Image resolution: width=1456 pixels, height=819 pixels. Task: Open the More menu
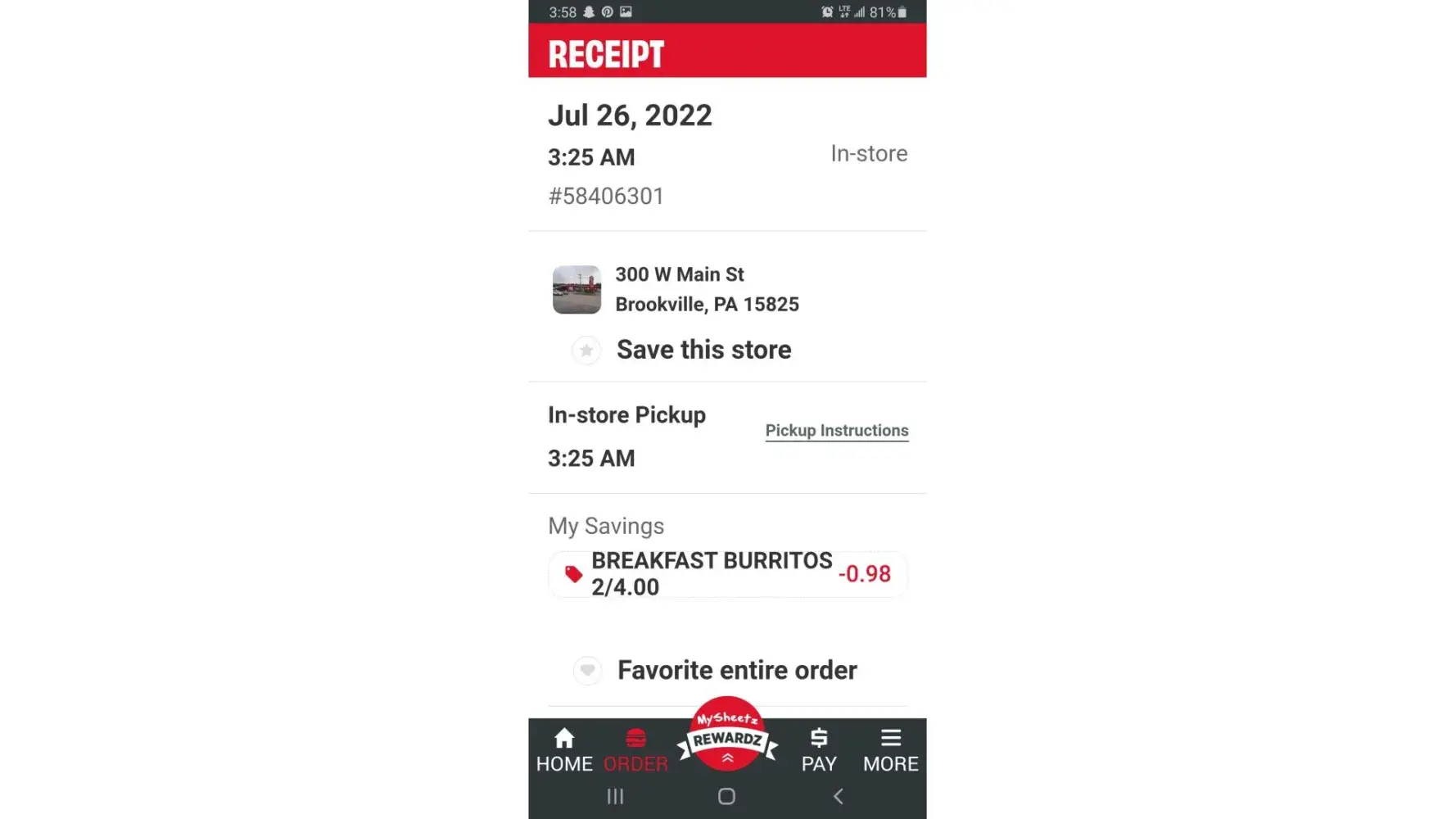(890, 749)
